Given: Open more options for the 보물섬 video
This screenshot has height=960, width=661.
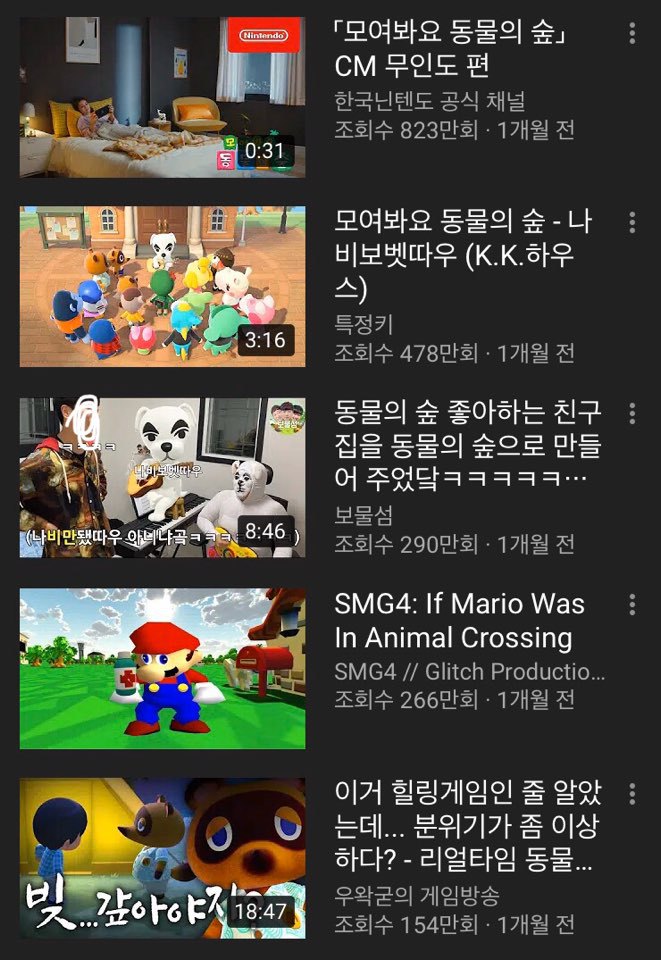Looking at the screenshot, I should tap(632, 413).
